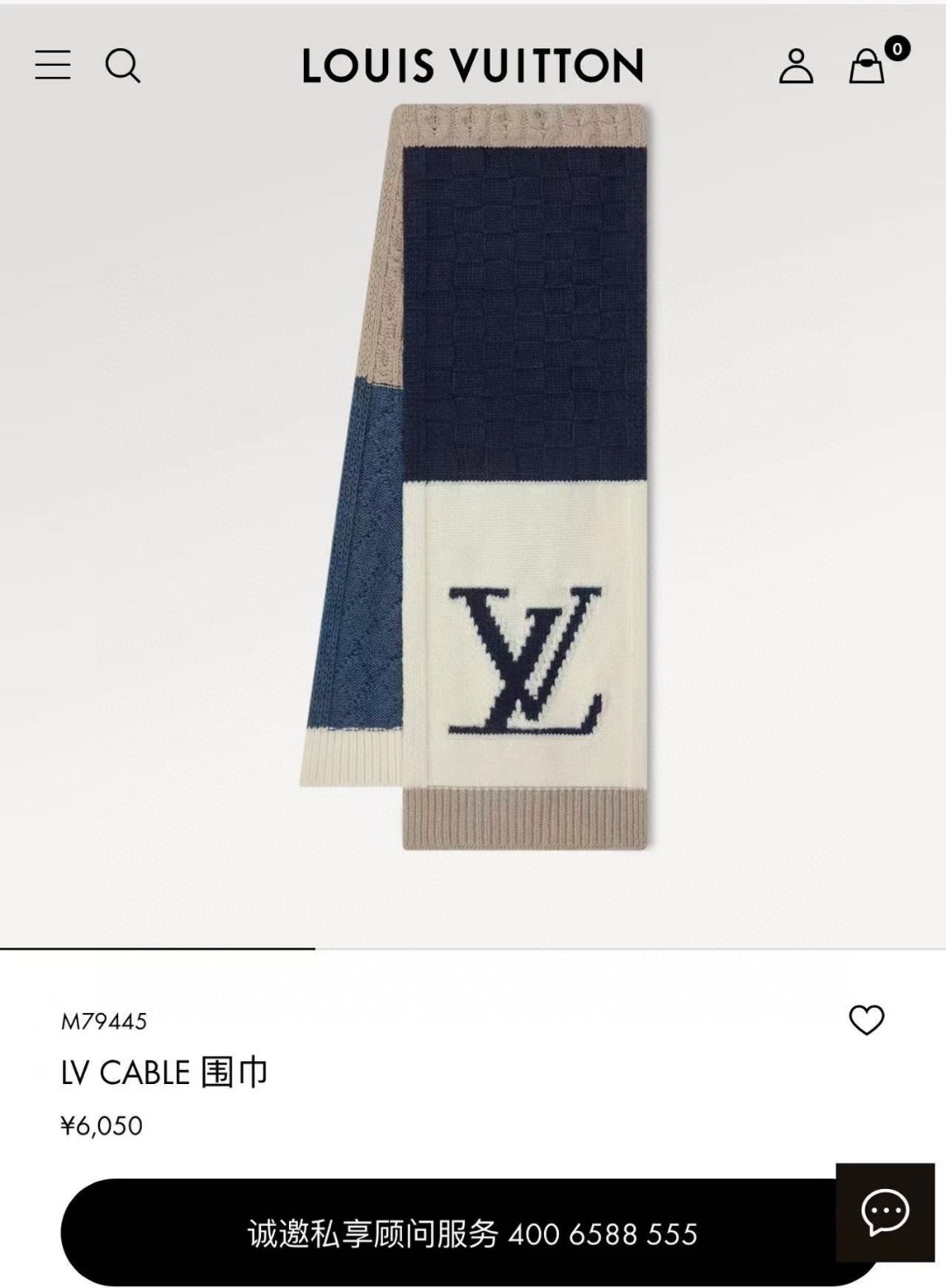Open the search icon
946x1288 pixels.
pos(123,66)
